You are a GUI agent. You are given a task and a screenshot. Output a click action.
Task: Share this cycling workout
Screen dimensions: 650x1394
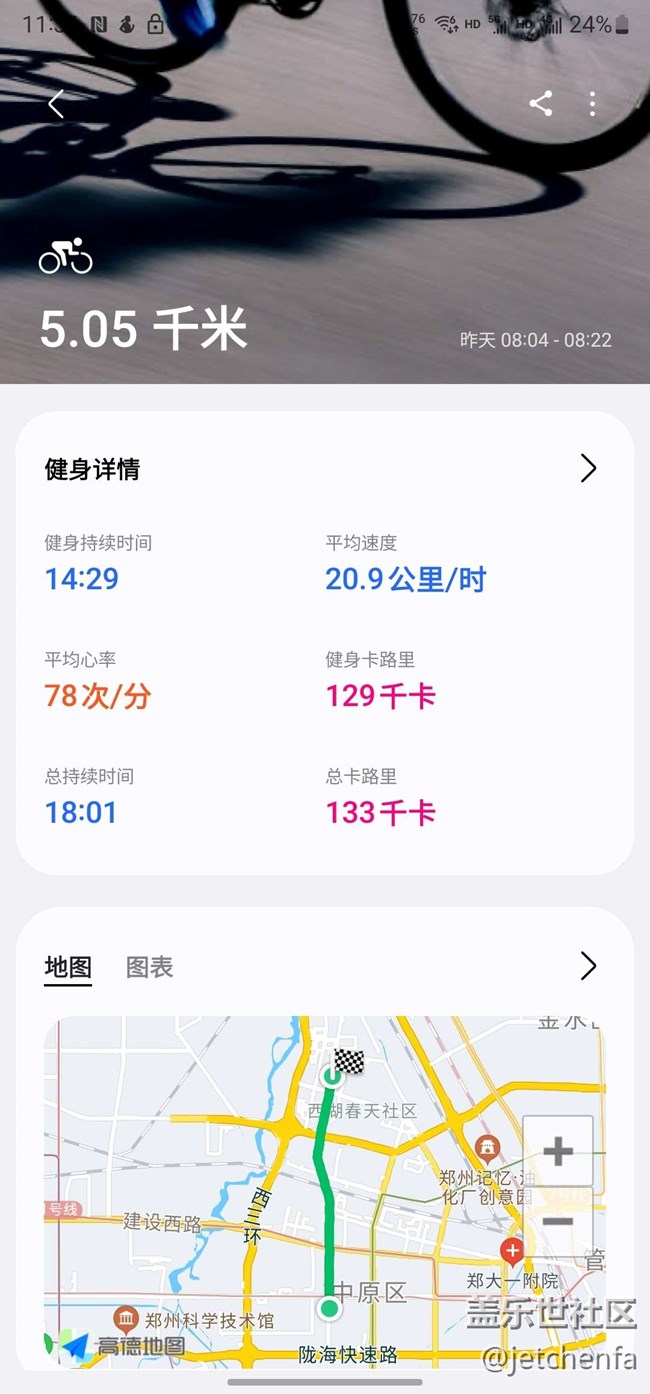541,103
